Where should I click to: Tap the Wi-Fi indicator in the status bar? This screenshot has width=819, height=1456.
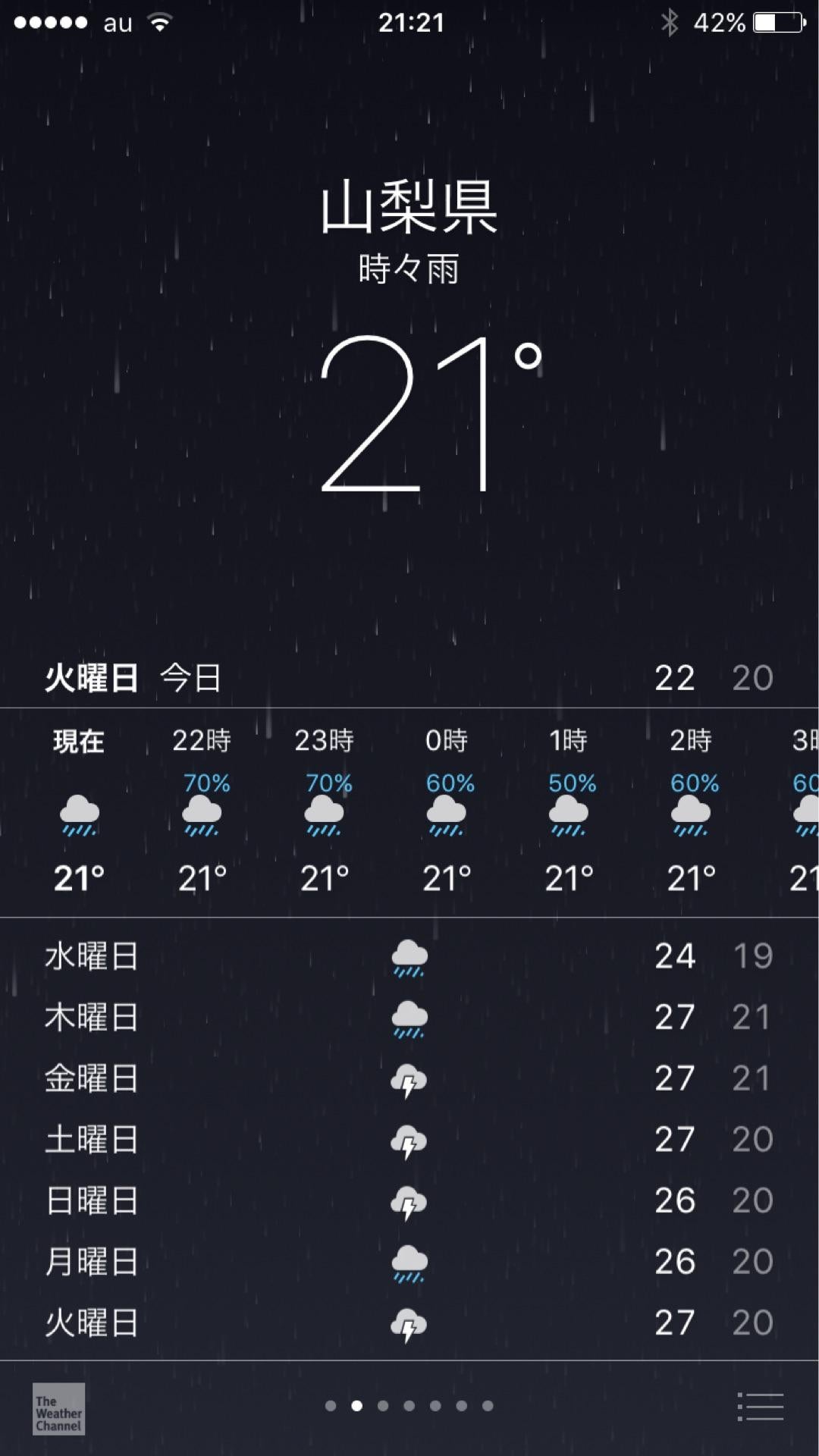click(x=161, y=22)
